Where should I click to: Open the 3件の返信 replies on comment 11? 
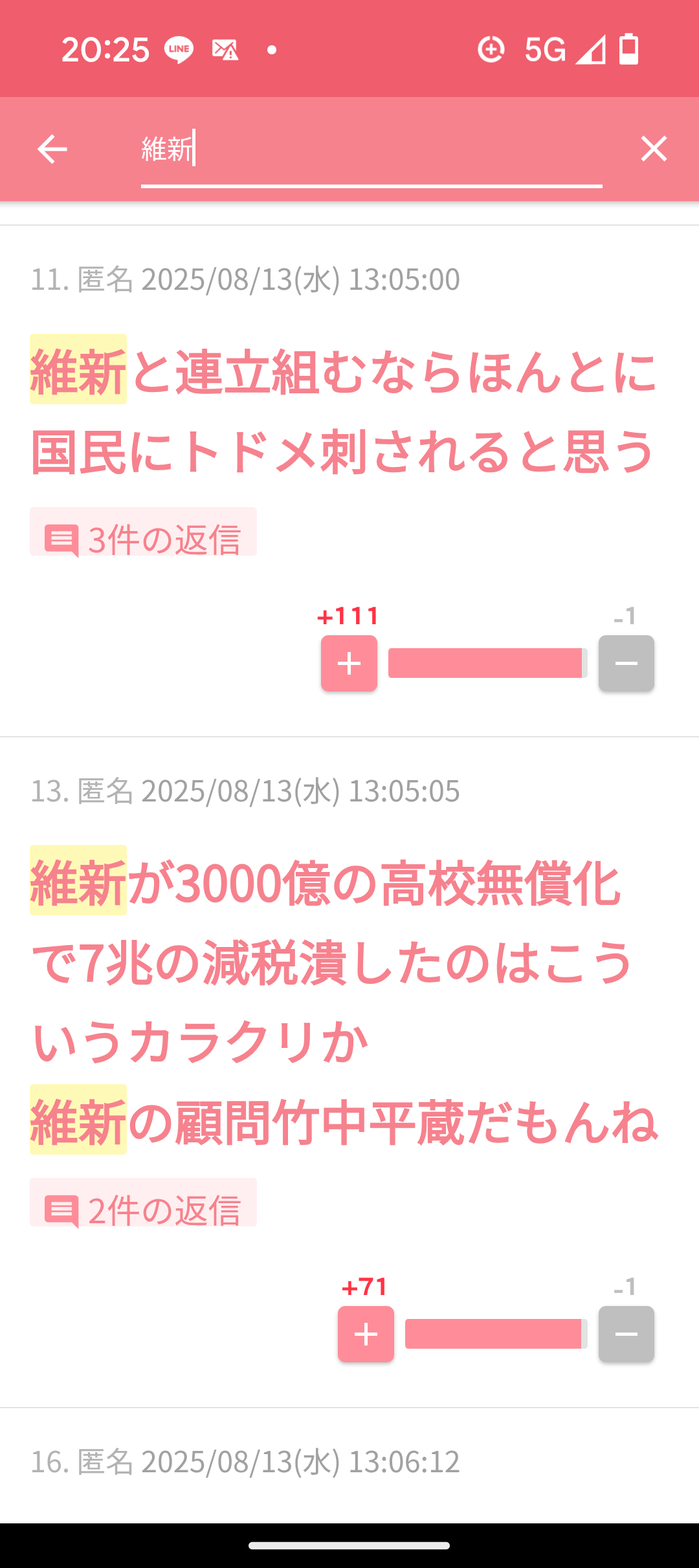(144, 537)
